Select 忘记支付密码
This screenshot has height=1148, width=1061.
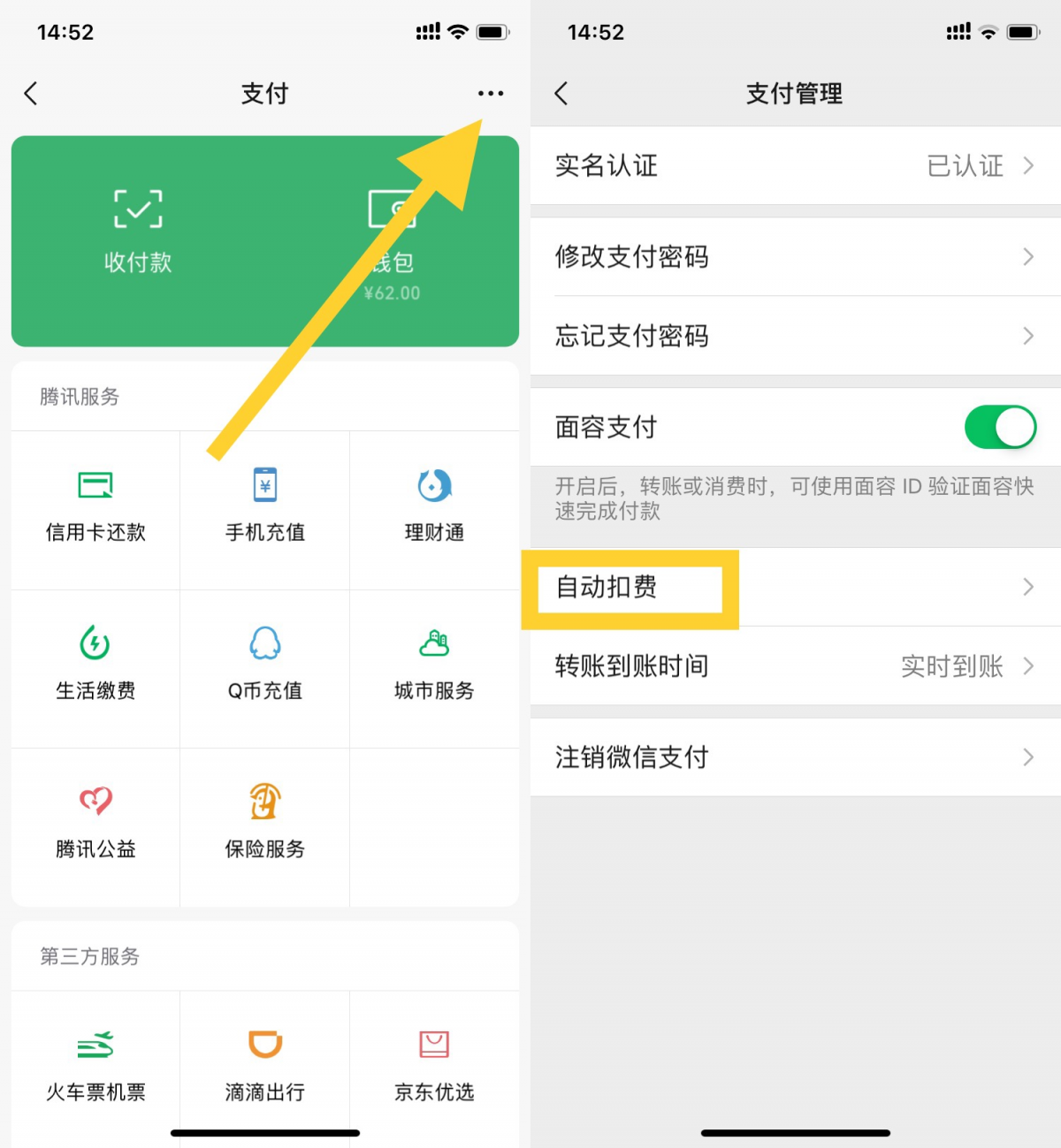click(x=794, y=336)
